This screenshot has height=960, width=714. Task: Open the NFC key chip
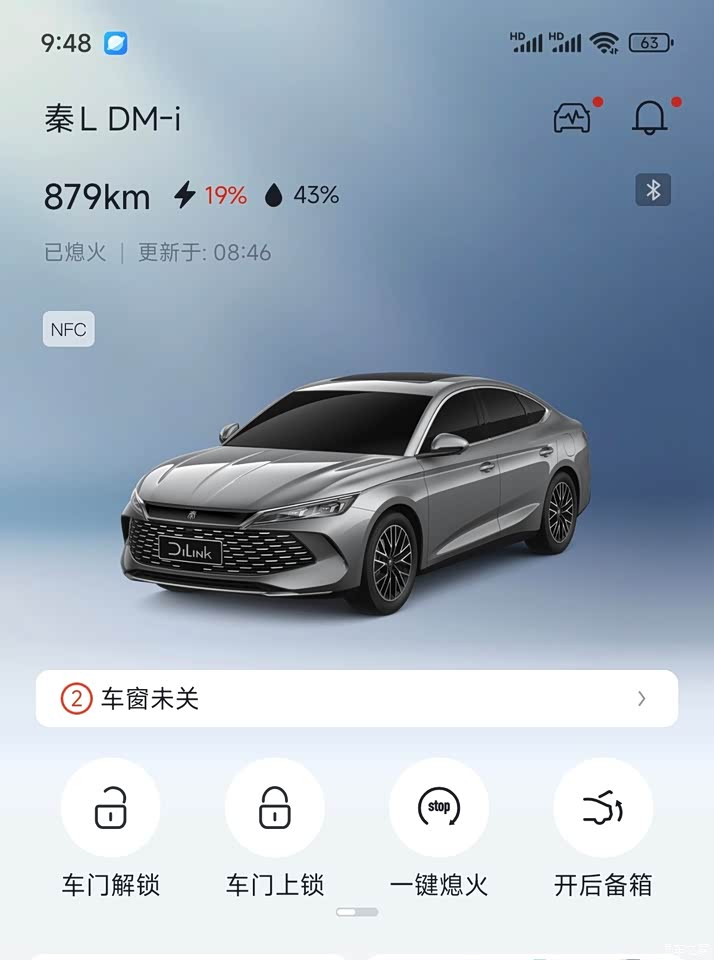[69, 329]
